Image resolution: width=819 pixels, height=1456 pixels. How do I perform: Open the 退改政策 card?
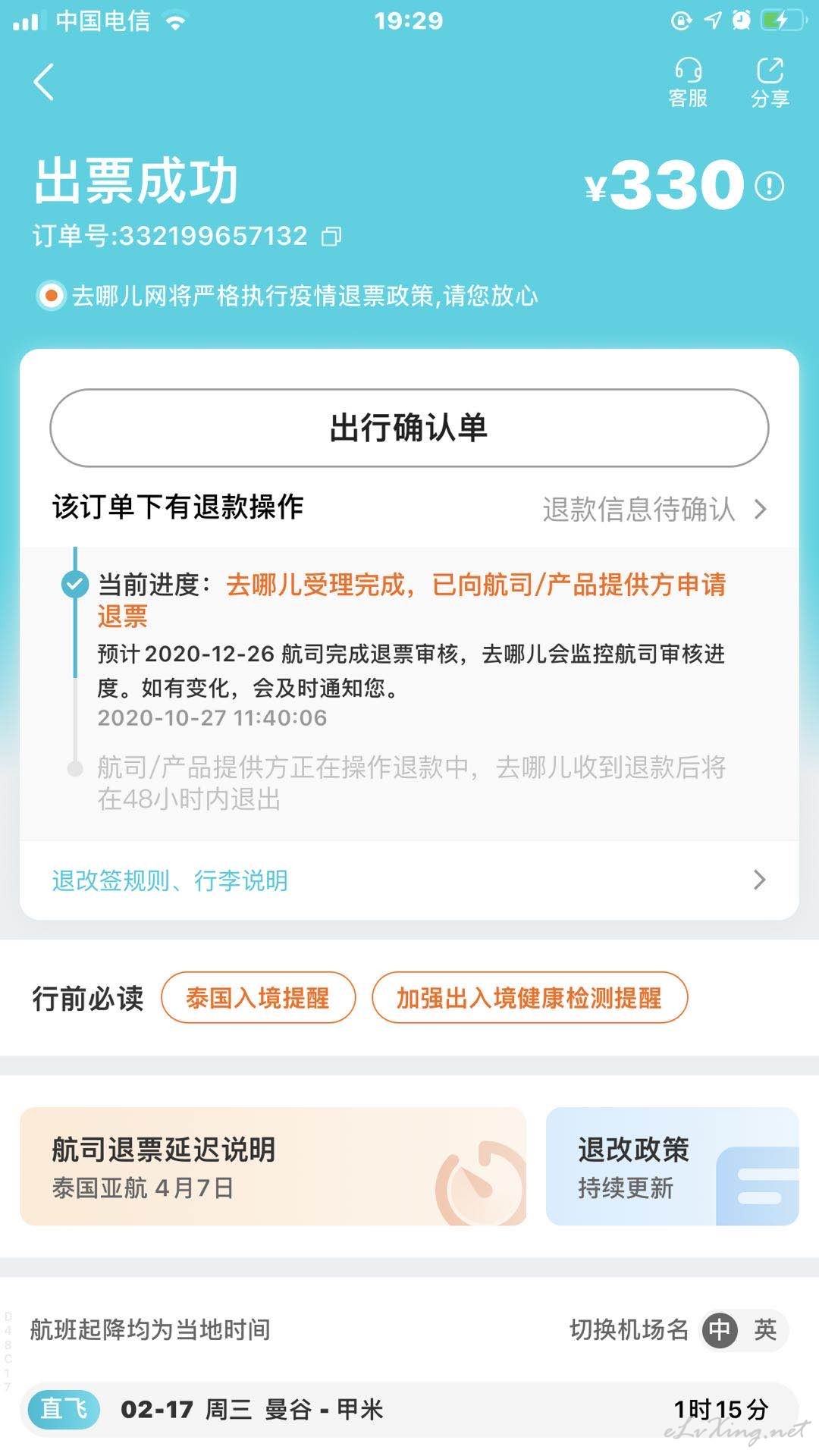[672, 1166]
